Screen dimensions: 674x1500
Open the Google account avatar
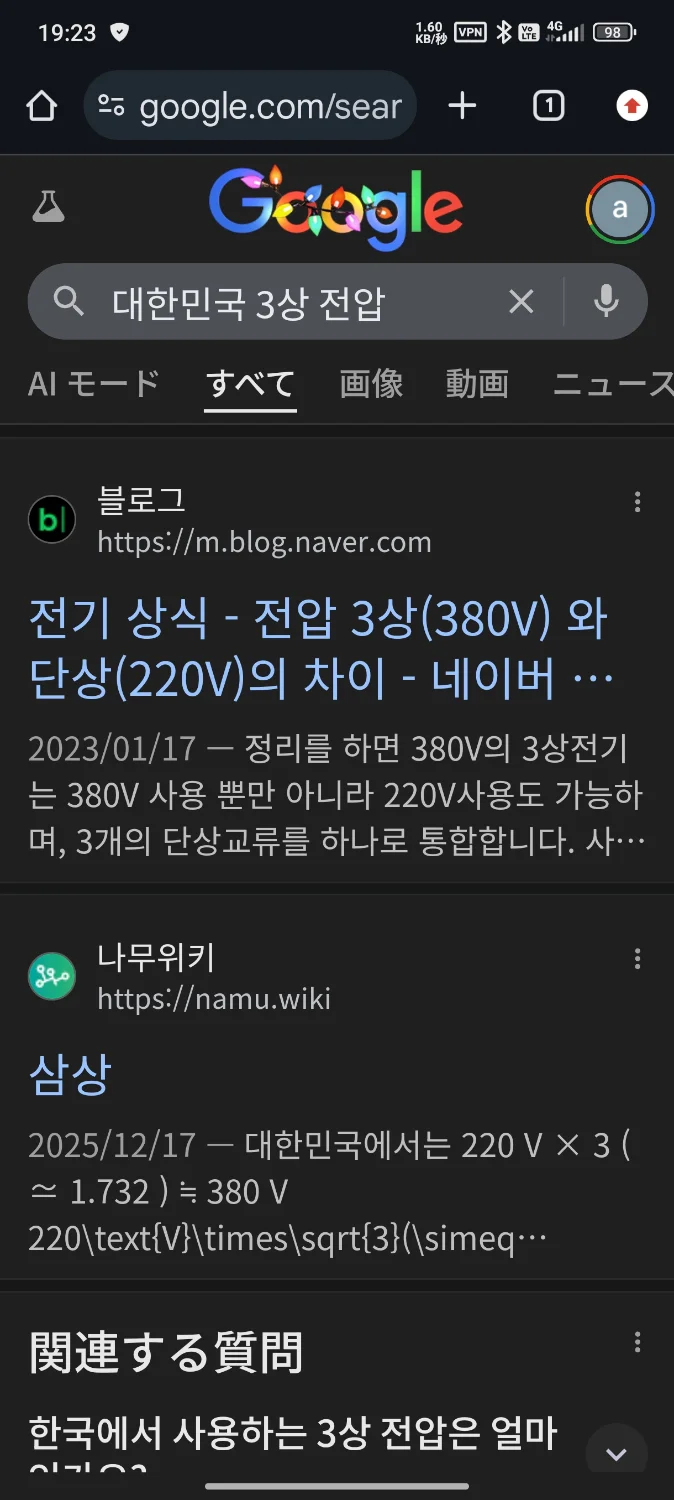click(x=619, y=209)
